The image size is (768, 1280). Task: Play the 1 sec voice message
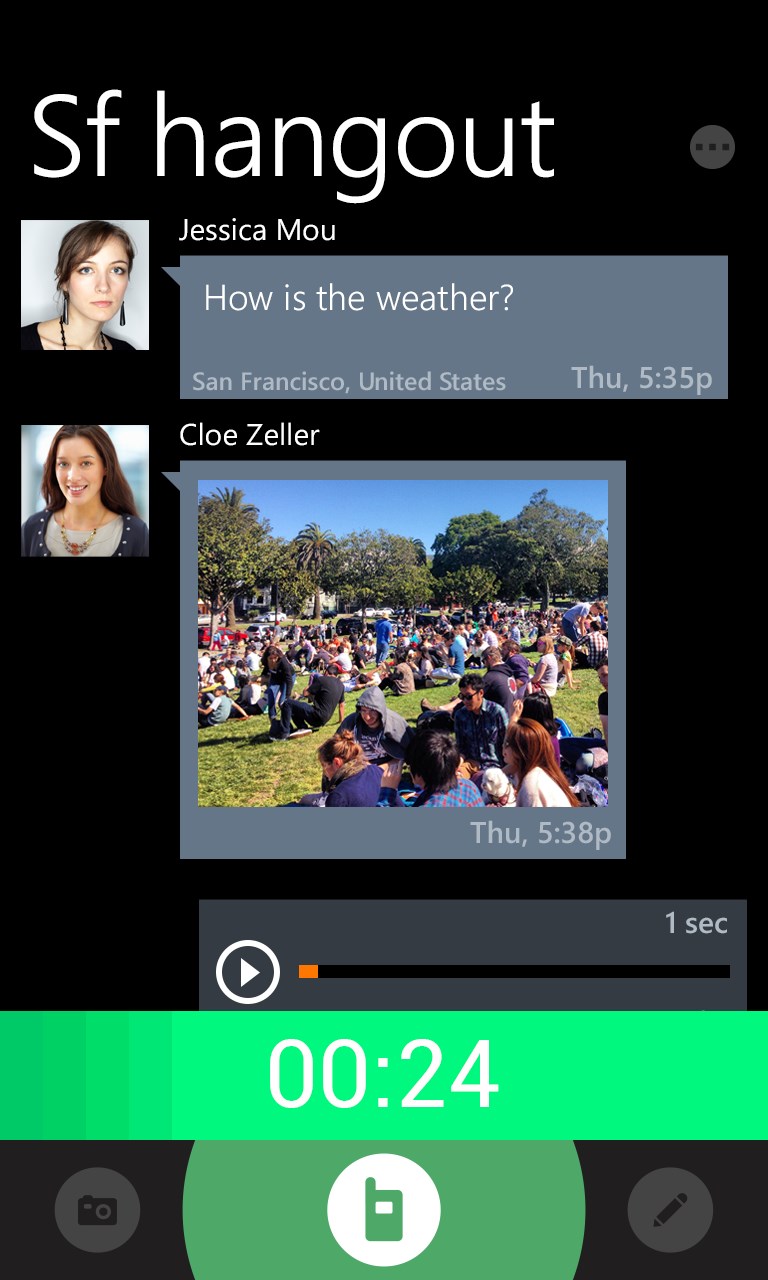(x=247, y=971)
